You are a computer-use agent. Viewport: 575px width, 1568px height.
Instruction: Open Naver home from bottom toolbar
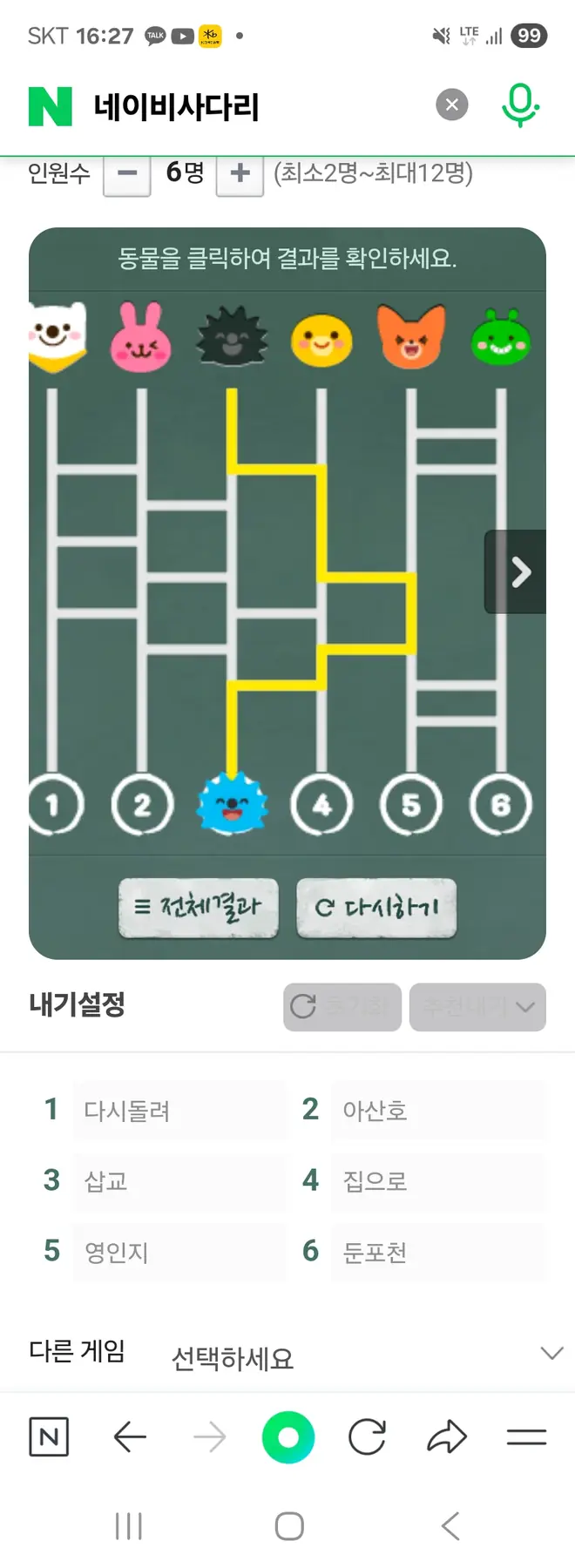pyautogui.click(x=49, y=1436)
